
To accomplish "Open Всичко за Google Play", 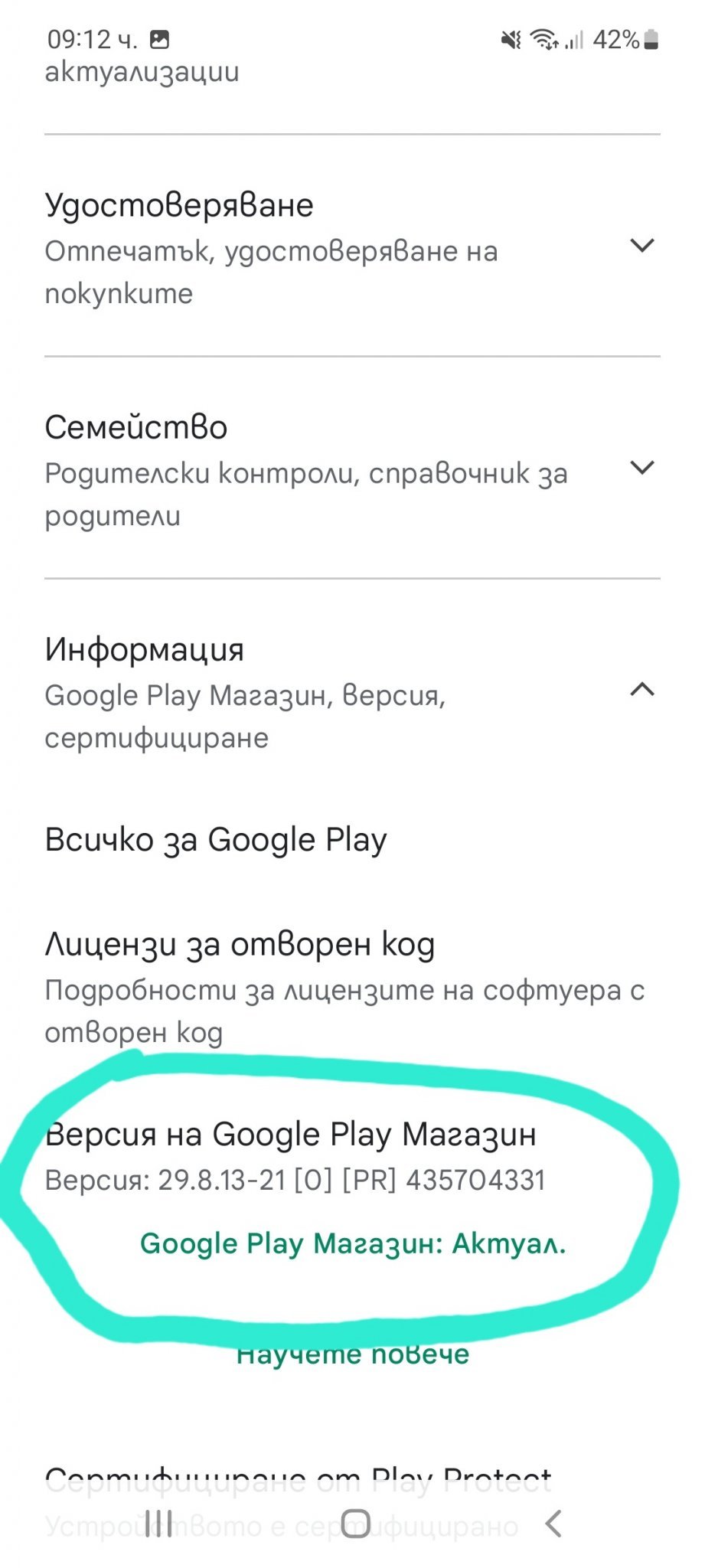I will point(352,840).
